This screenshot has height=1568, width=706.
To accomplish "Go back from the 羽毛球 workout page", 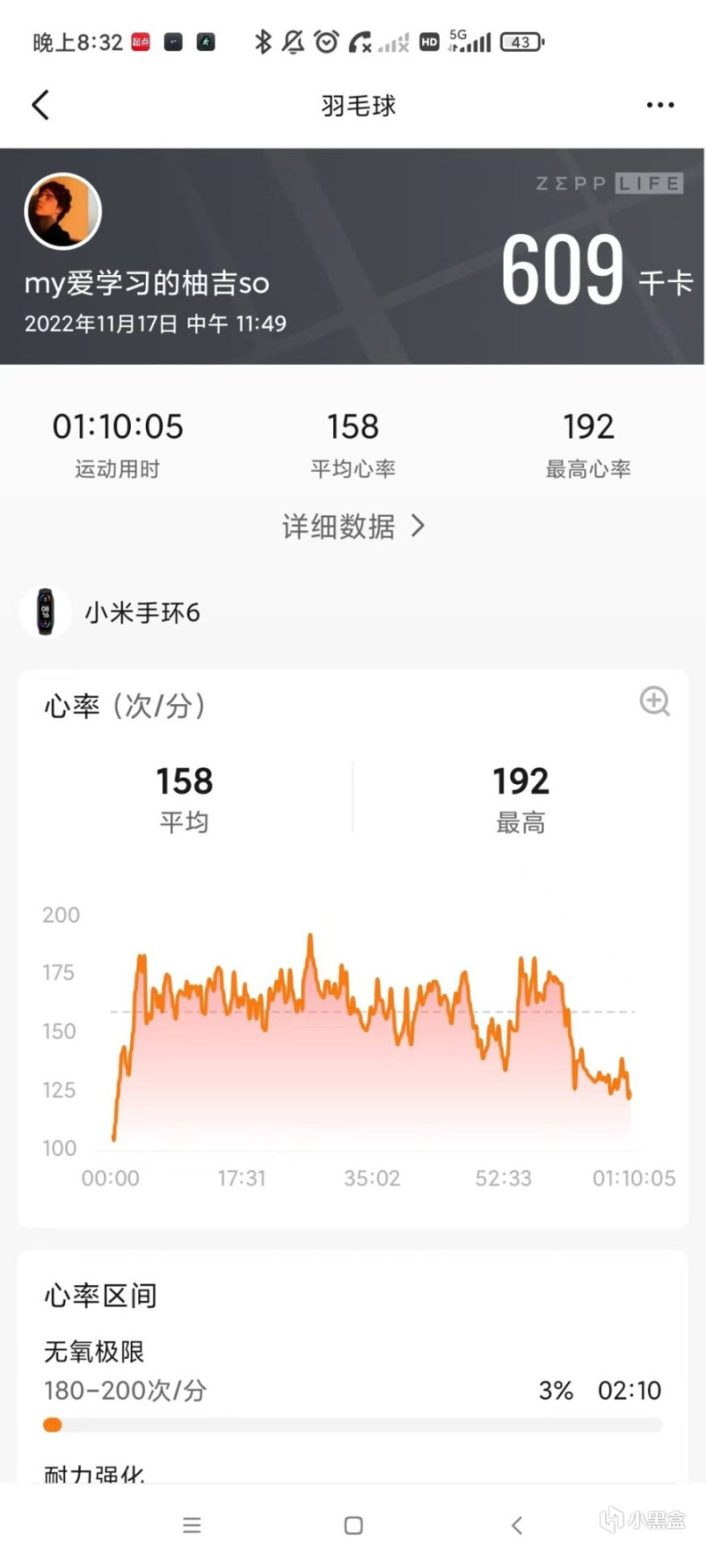I will coord(41,105).
